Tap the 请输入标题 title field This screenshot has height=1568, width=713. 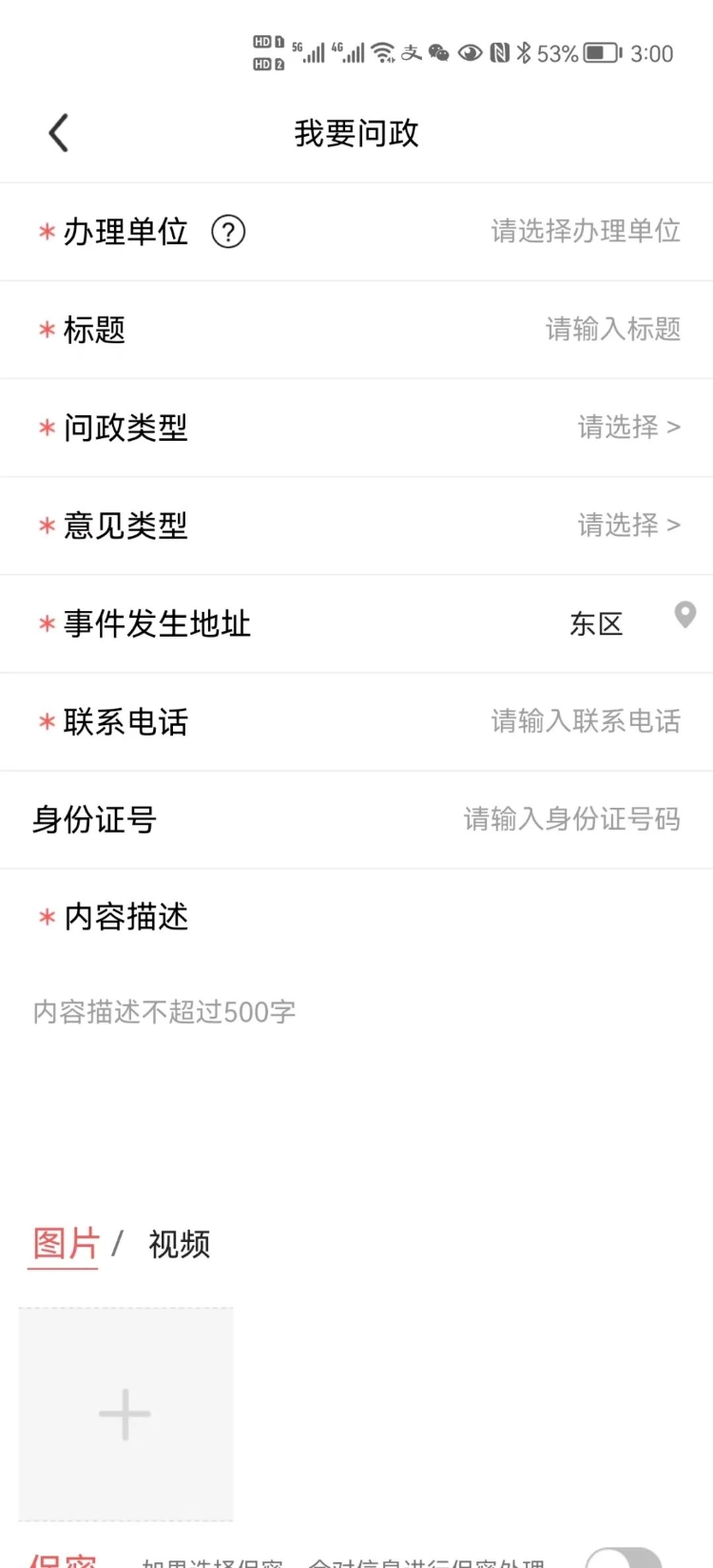[x=613, y=329]
